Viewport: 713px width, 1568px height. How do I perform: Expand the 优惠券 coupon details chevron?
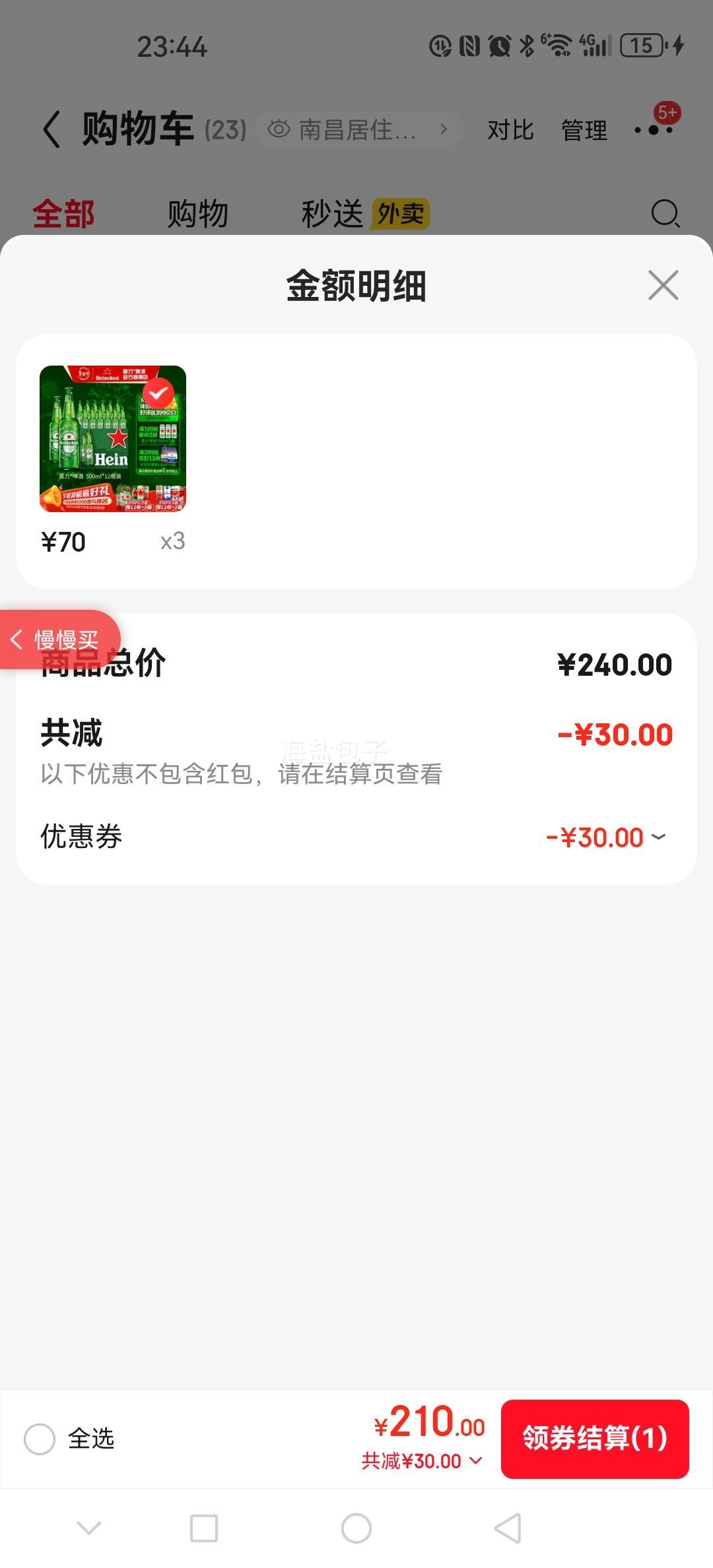point(657,837)
